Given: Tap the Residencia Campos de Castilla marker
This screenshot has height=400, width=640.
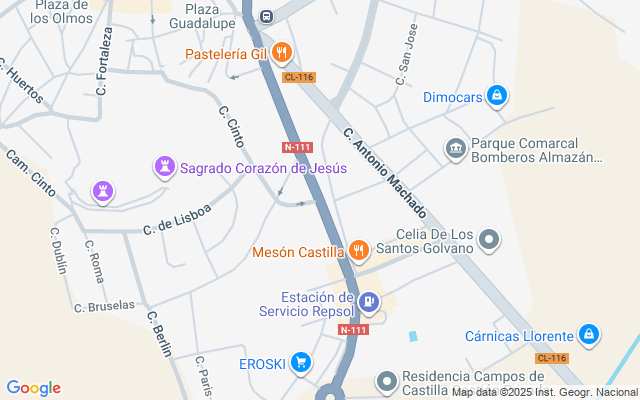Looking at the screenshot, I should click(387, 381).
